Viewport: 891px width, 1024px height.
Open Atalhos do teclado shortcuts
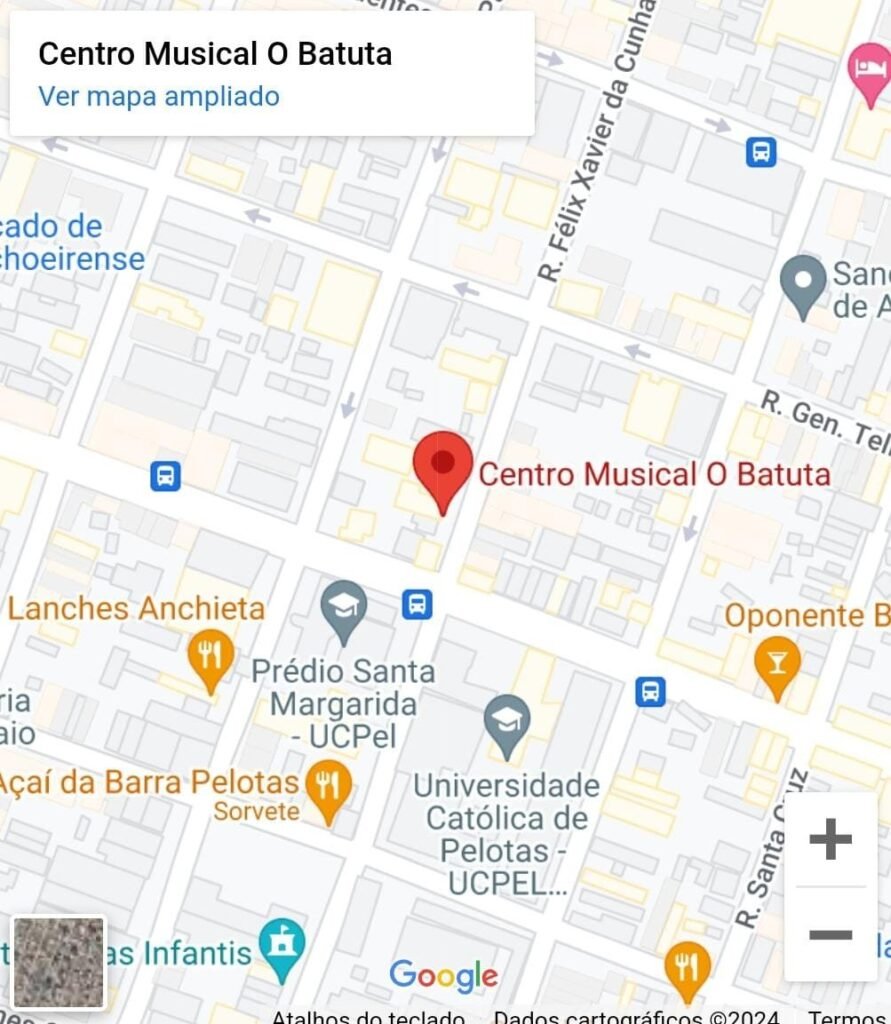click(x=368, y=1016)
